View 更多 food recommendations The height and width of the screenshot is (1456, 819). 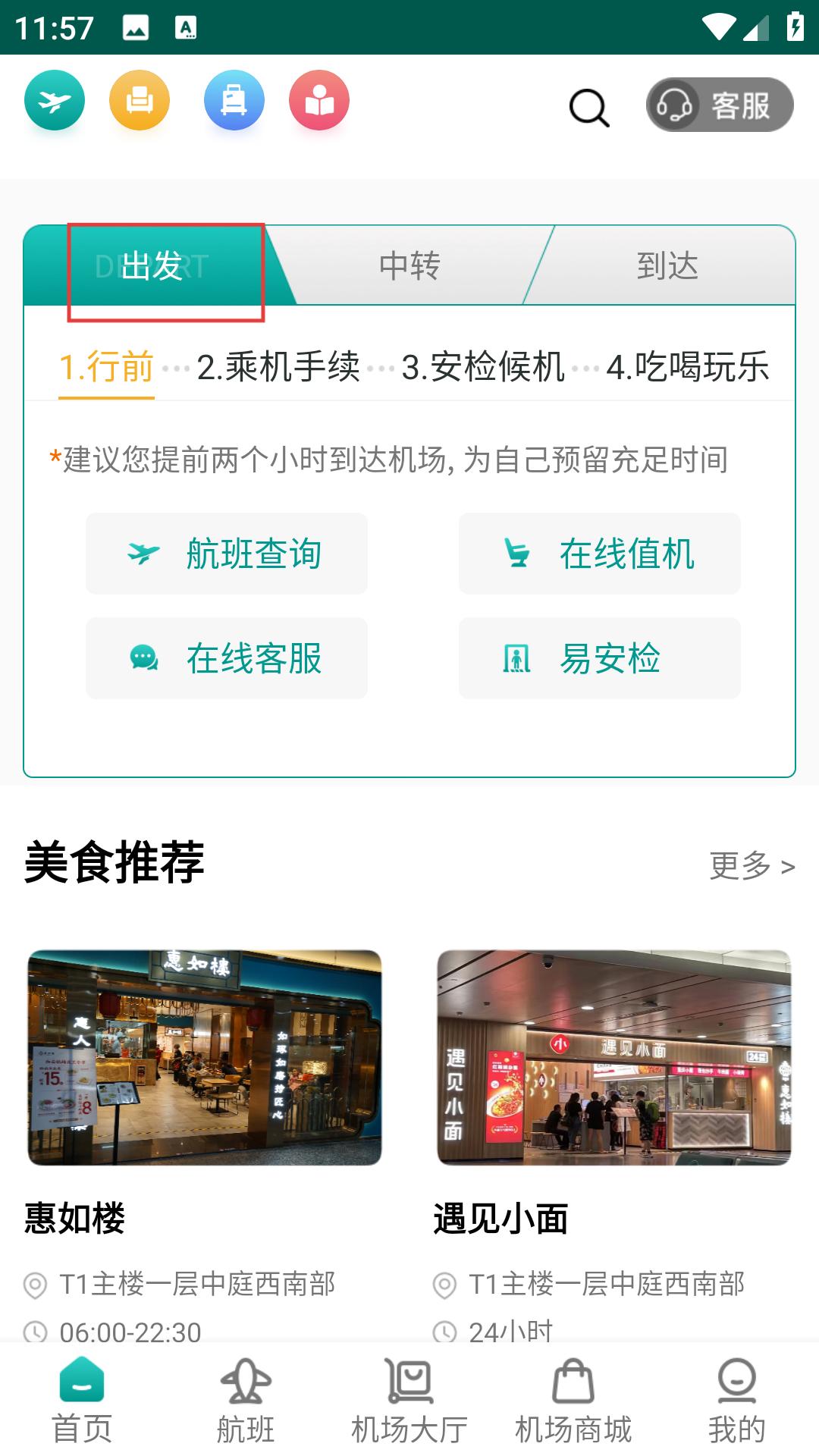[x=752, y=865]
